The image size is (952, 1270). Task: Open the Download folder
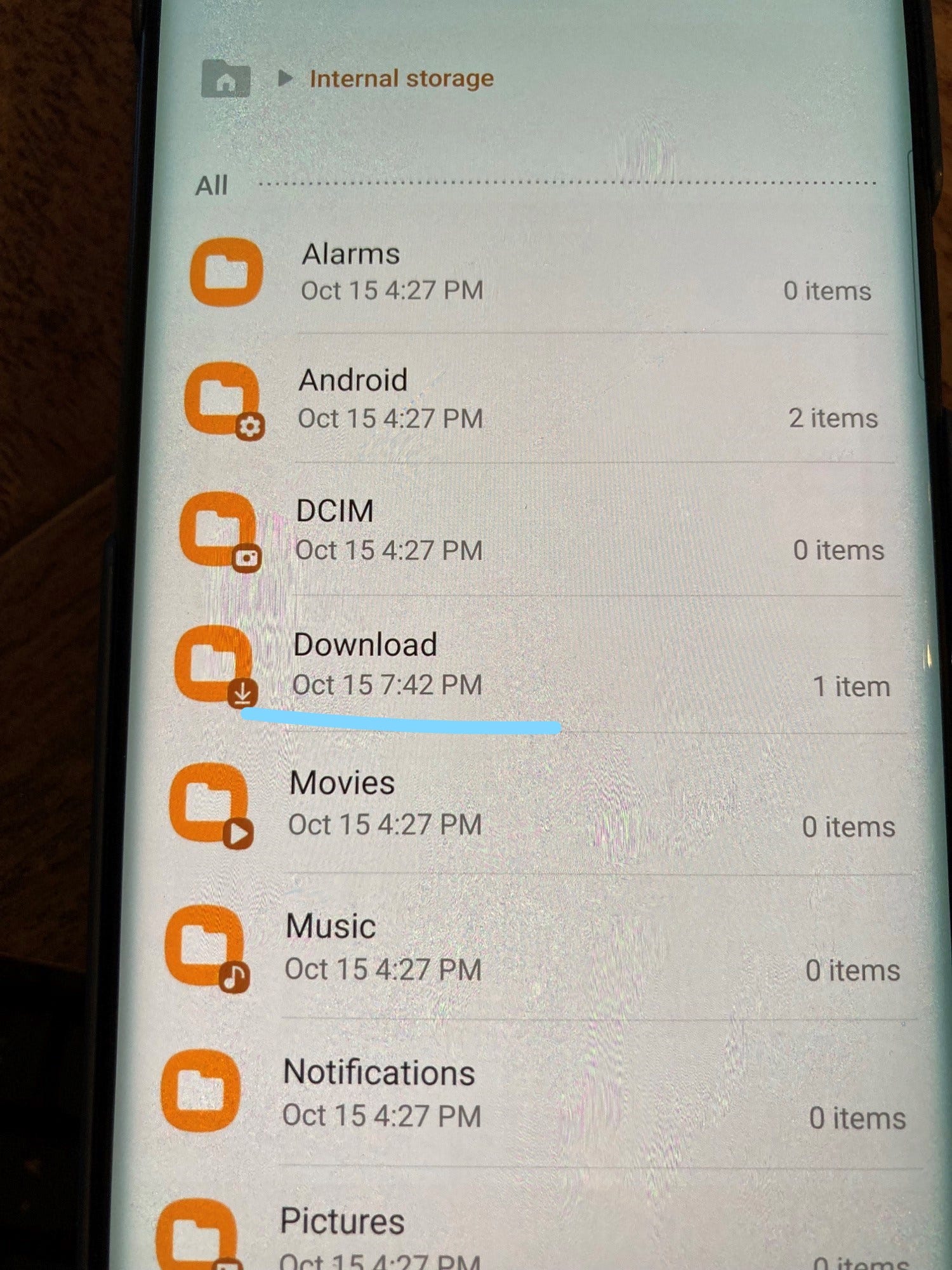point(365,645)
